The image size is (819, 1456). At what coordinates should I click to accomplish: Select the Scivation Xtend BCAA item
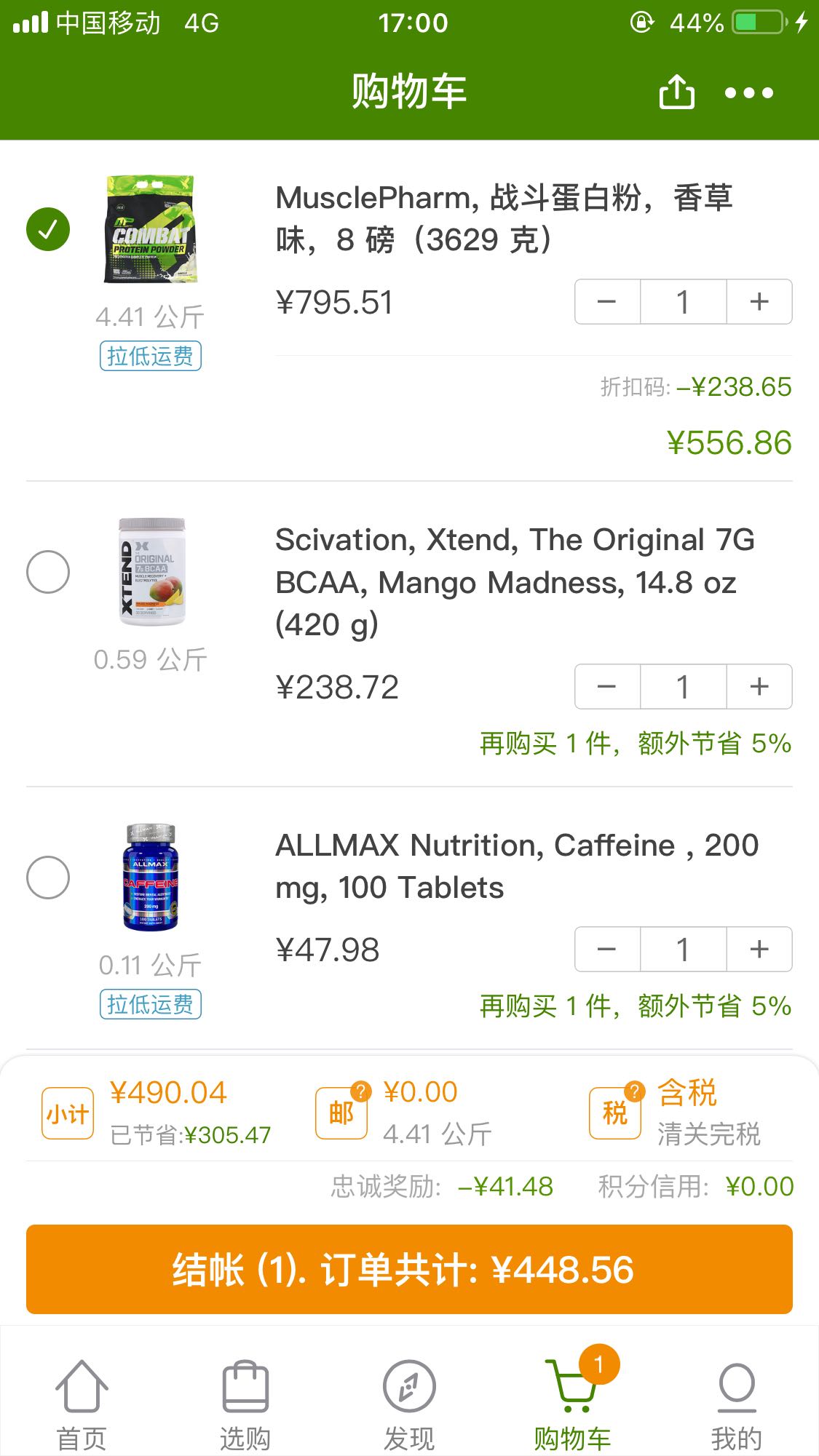point(48,571)
